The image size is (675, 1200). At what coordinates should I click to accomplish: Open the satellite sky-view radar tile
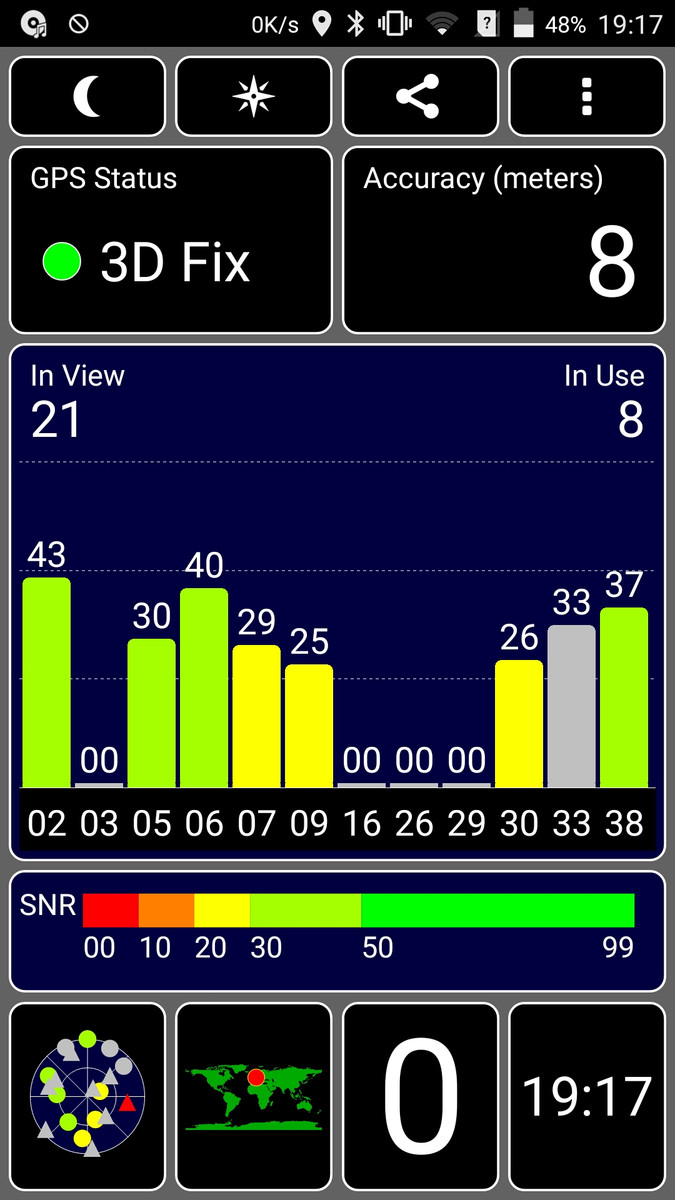tap(88, 1095)
